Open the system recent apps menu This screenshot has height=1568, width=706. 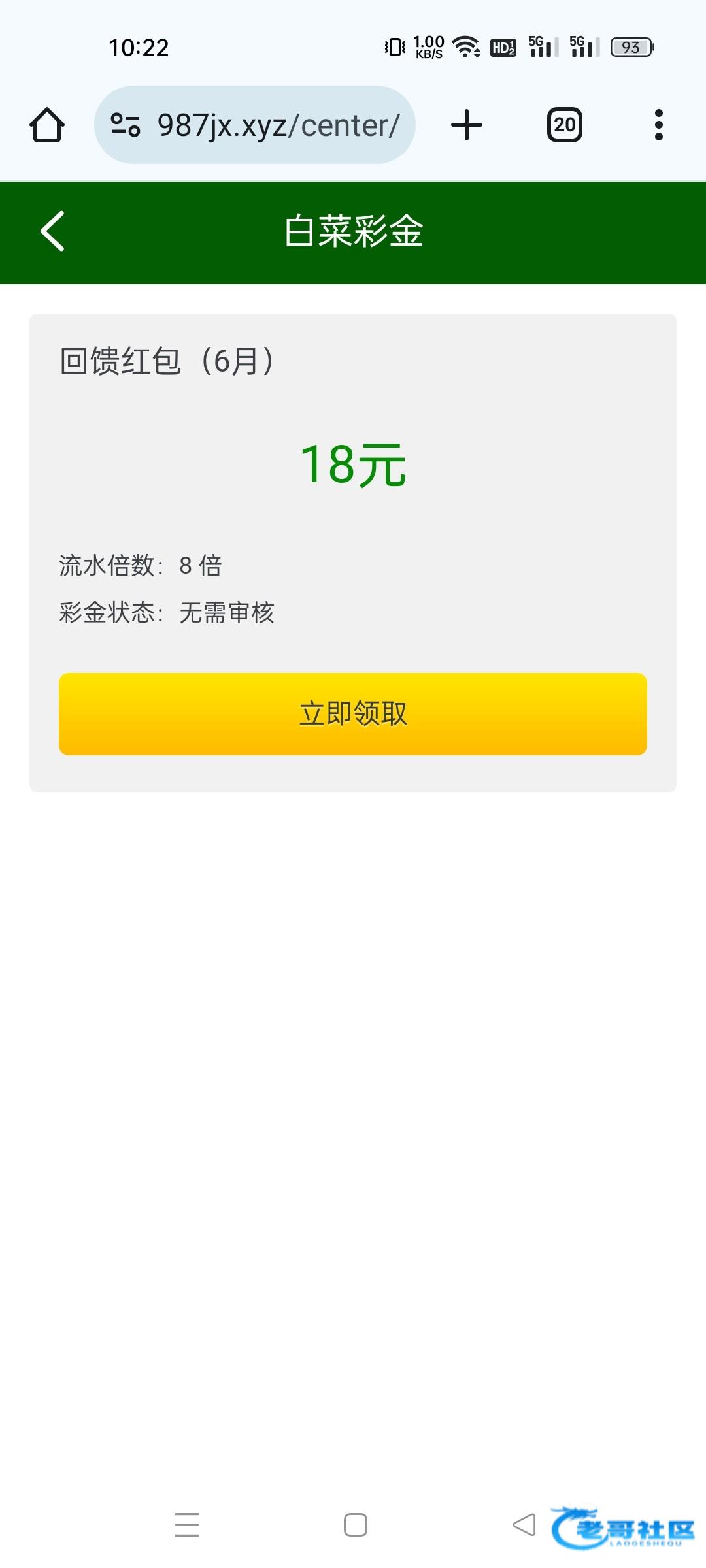click(x=187, y=1525)
